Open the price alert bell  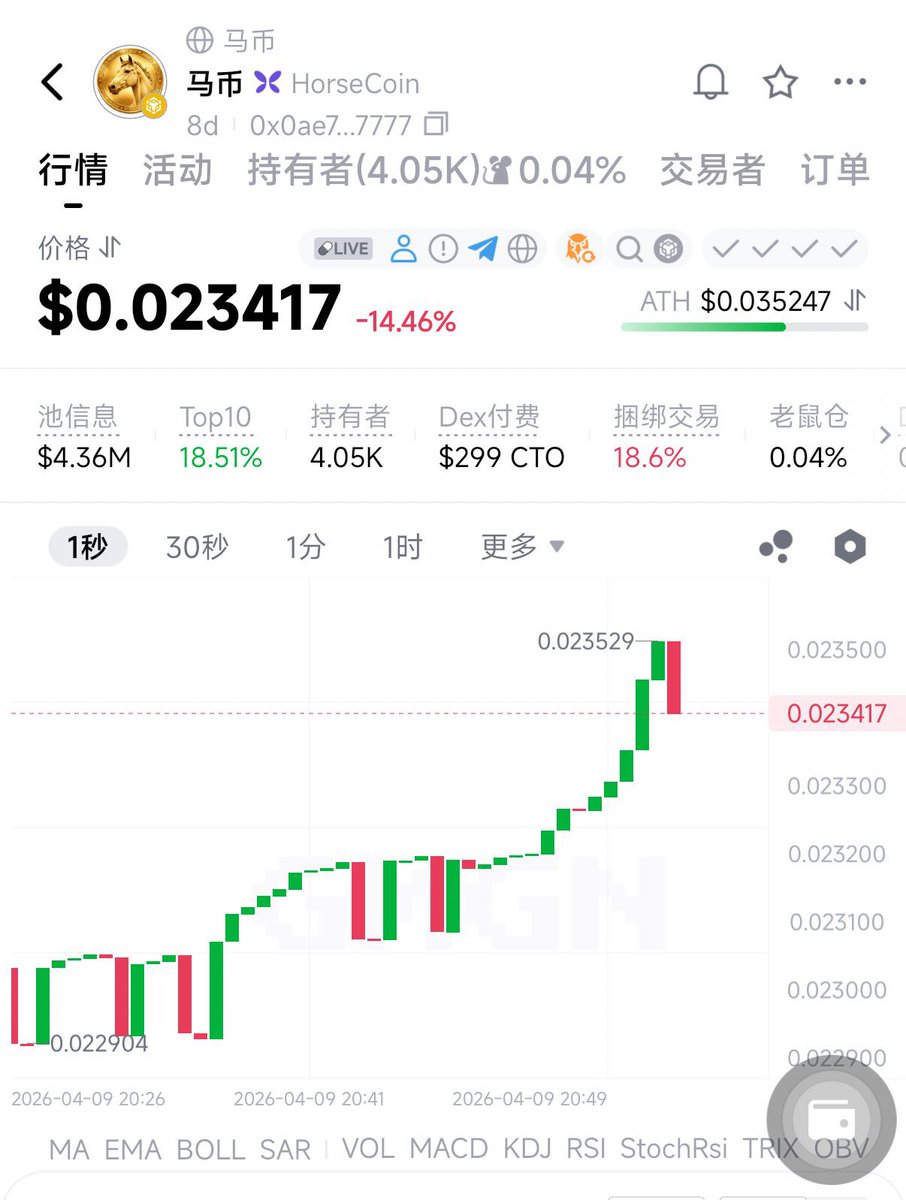[x=711, y=83]
